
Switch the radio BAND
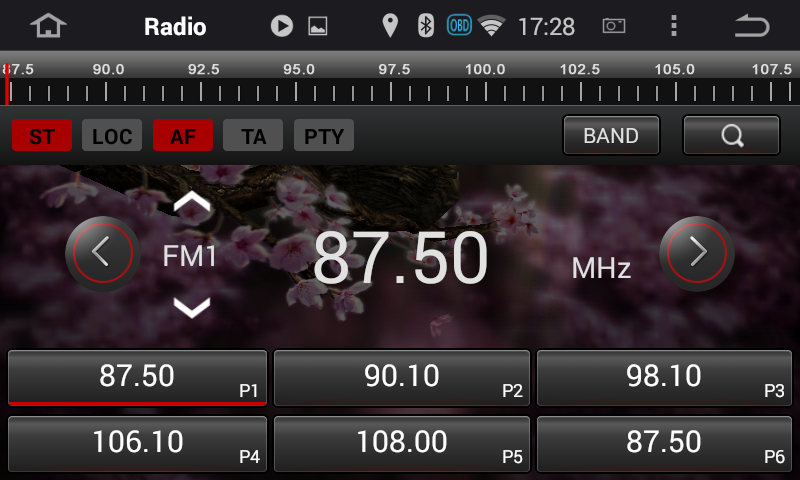(x=611, y=136)
